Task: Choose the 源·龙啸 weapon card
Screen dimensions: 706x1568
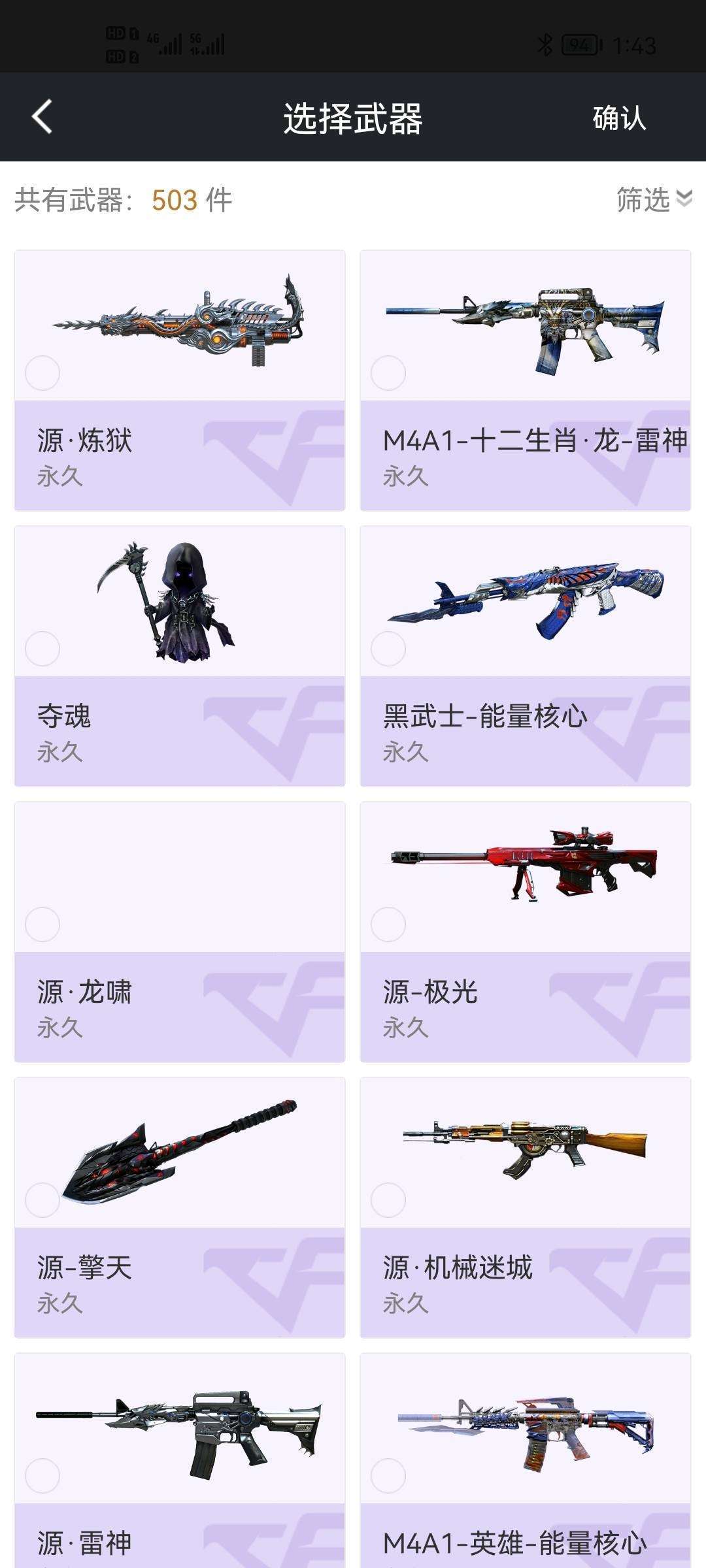Action: click(180, 932)
